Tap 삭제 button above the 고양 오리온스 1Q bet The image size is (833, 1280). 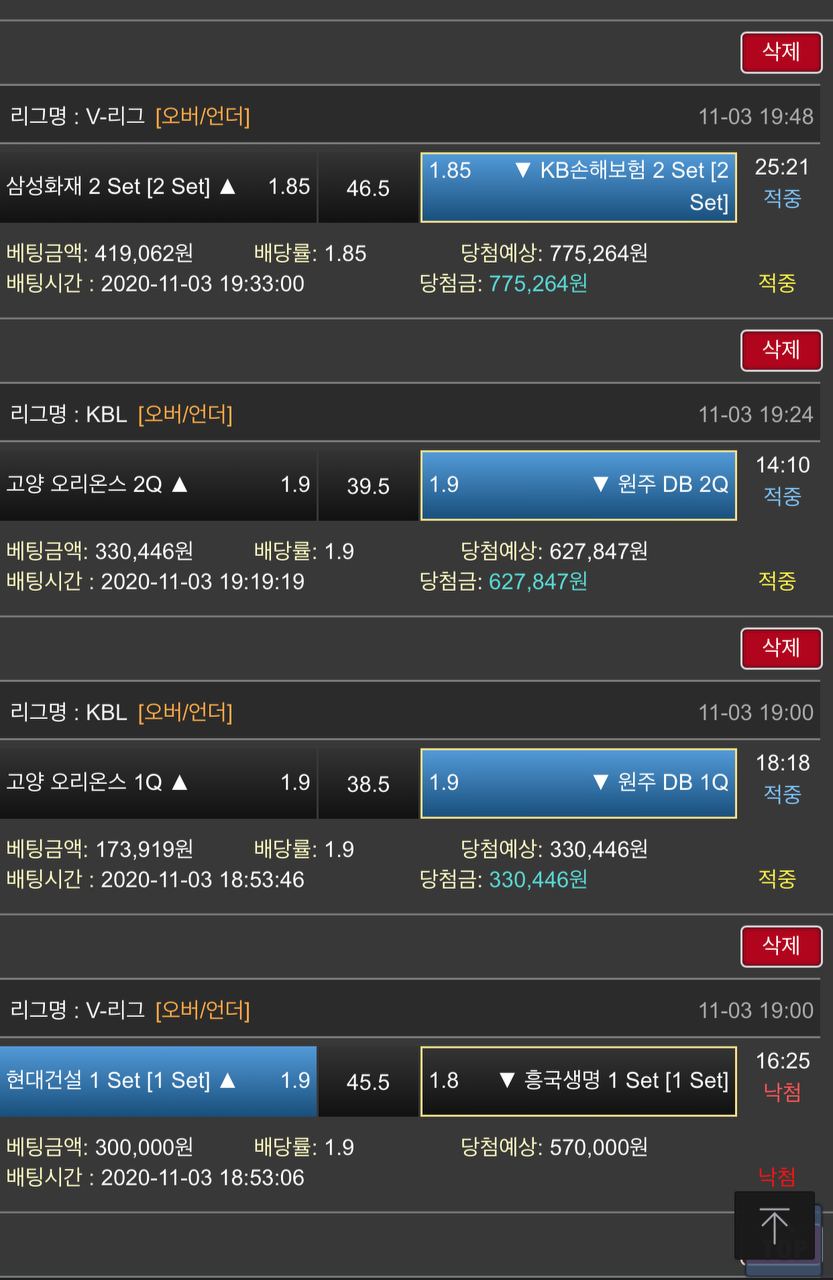pos(781,648)
